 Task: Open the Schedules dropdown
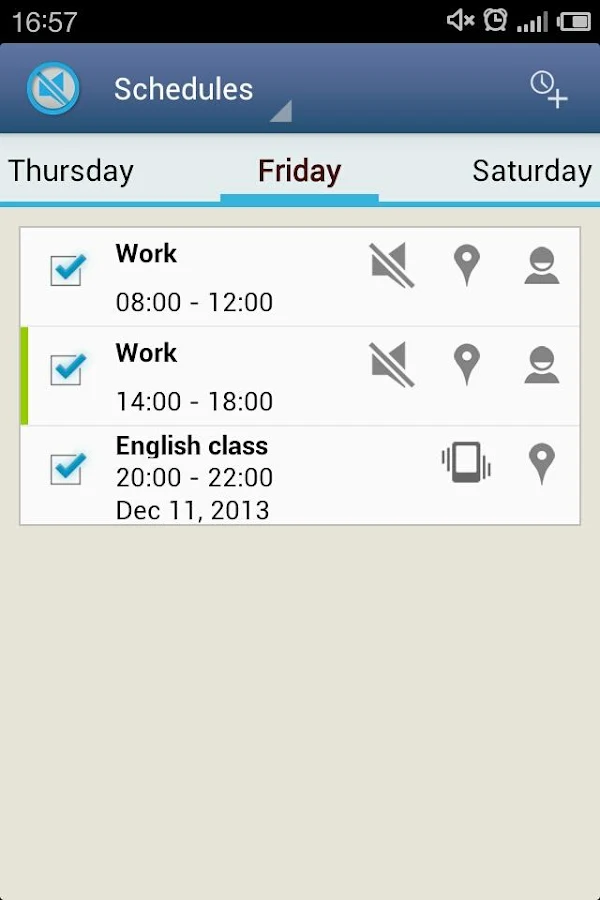pos(200,90)
